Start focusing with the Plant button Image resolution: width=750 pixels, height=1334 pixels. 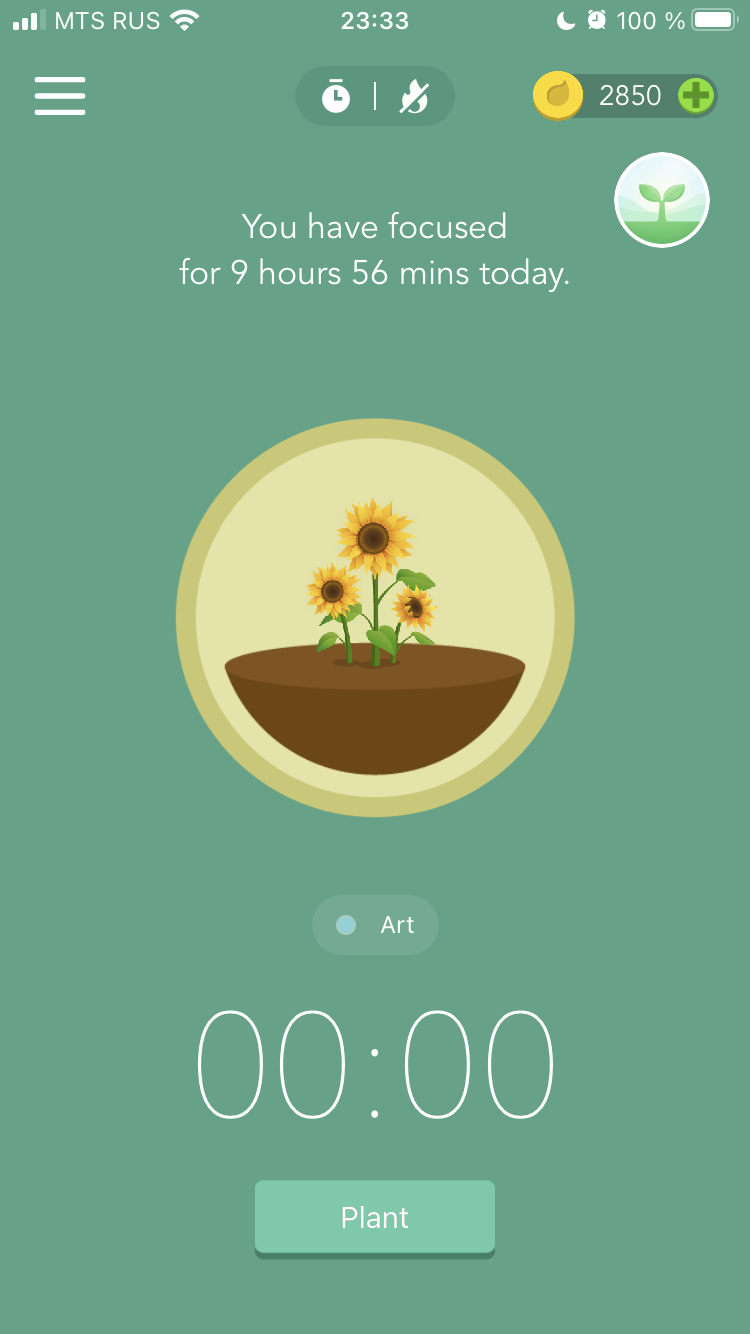point(375,1217)
